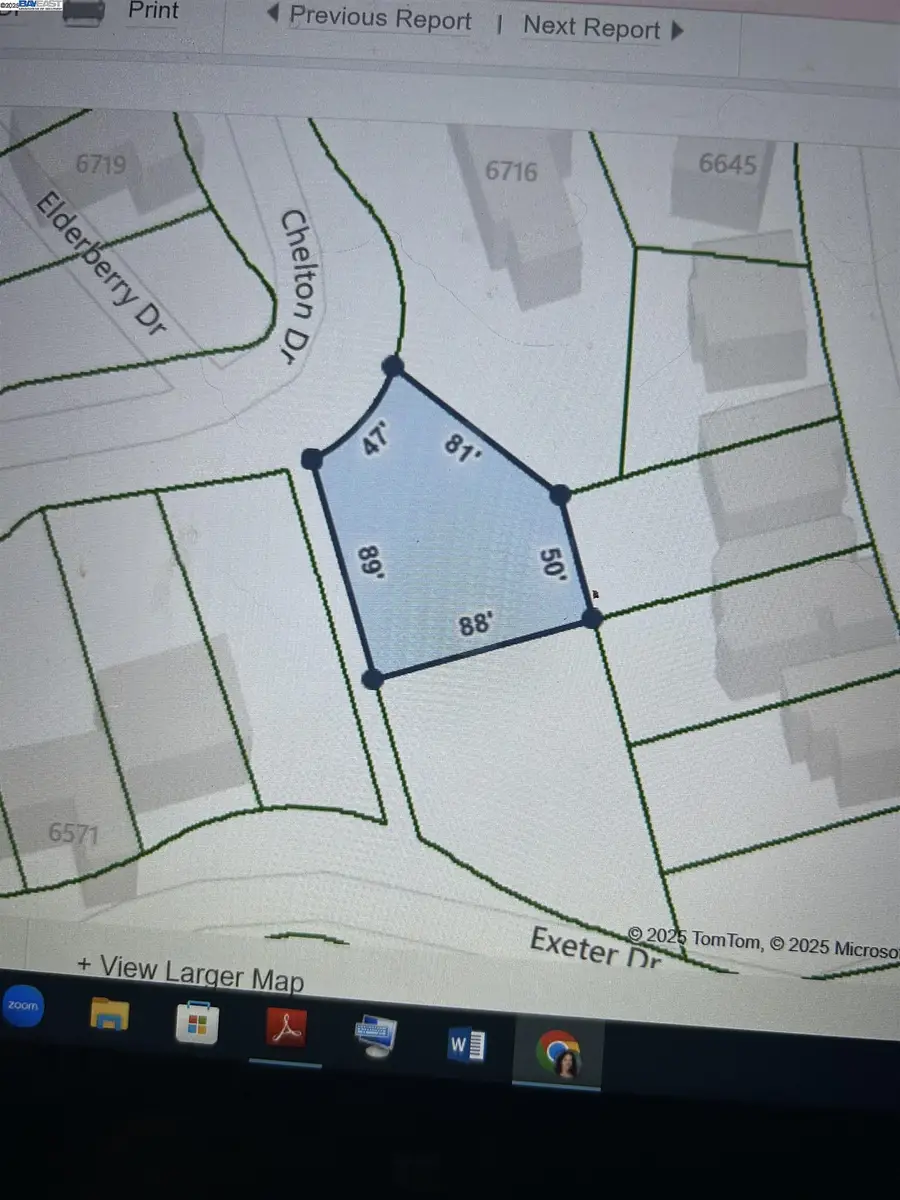Open the View Larger Map link
The height and width of the screenshot is (1200, 900).
188,970
